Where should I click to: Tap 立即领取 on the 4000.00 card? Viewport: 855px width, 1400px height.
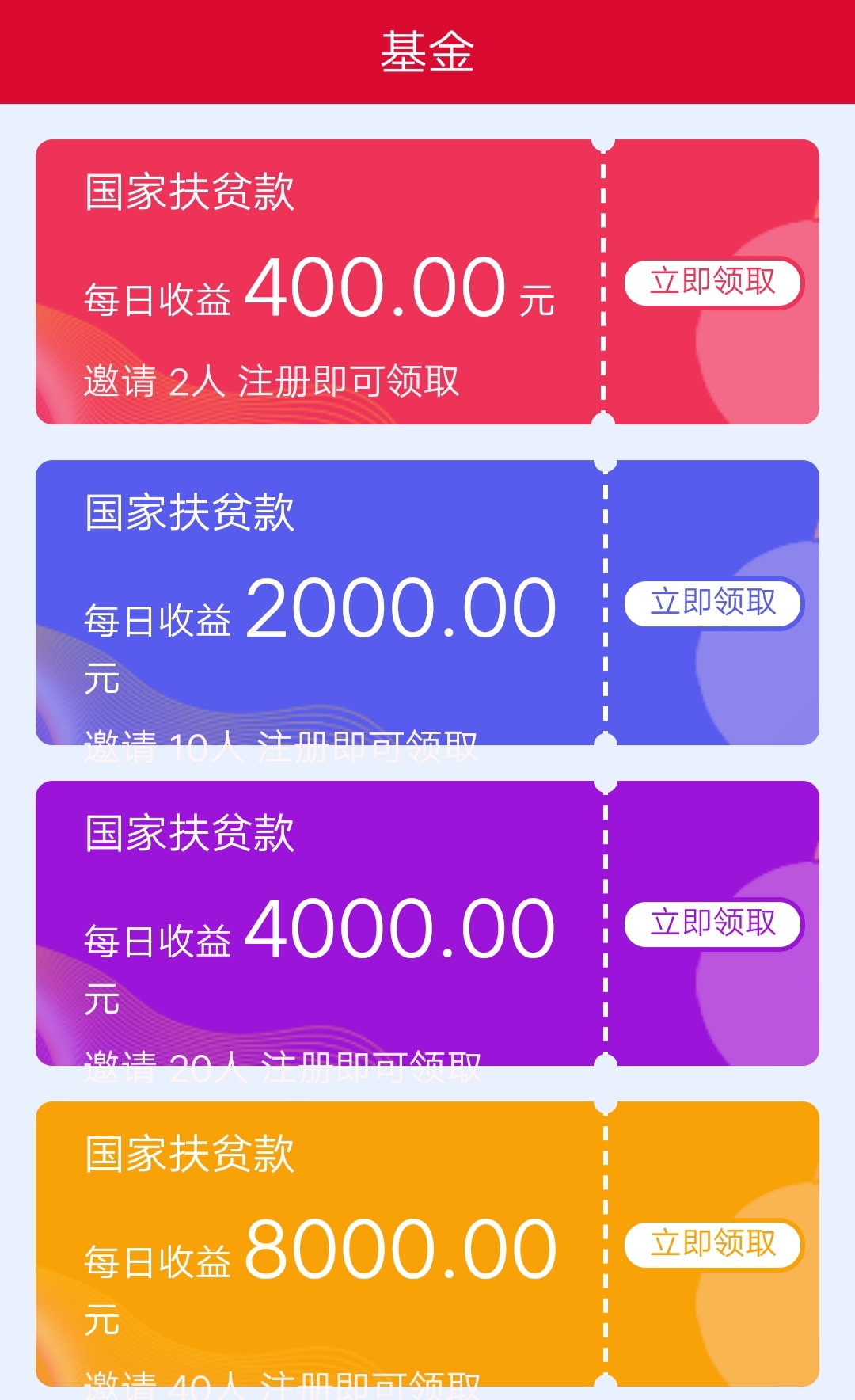(713, 923)
